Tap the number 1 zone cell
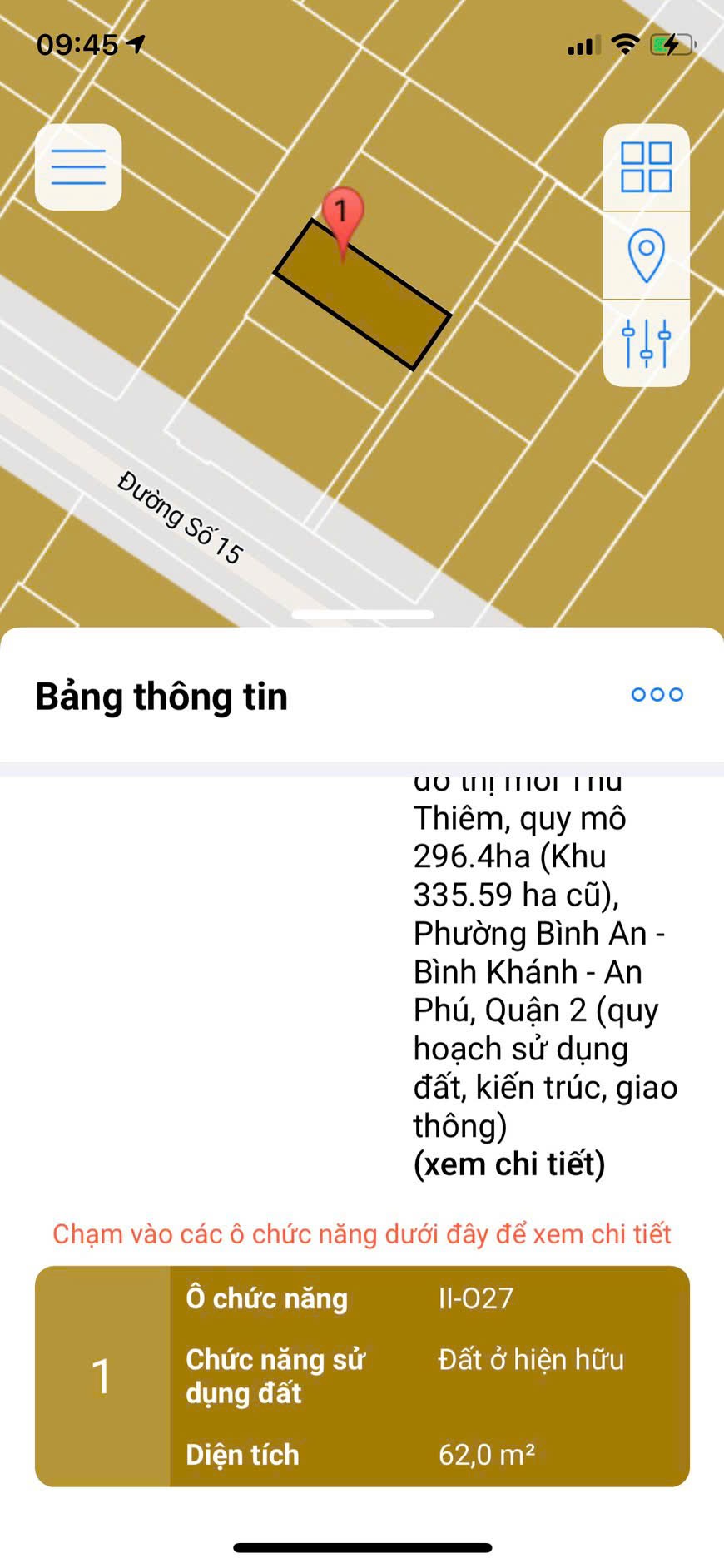Viewport: 724px width, 1568px height. [102, 1377]
